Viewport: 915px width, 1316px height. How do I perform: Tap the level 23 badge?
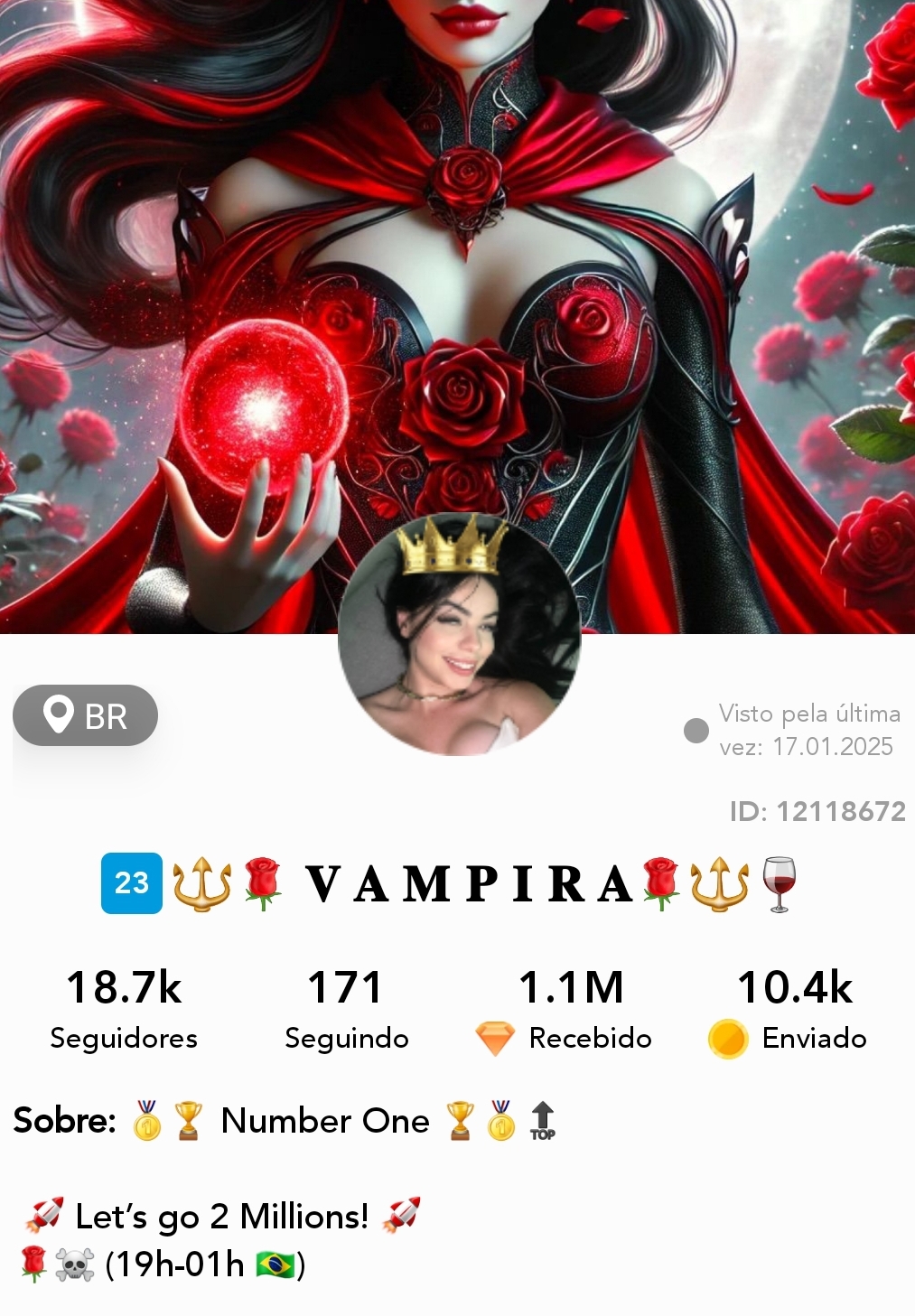coord(132,882)
